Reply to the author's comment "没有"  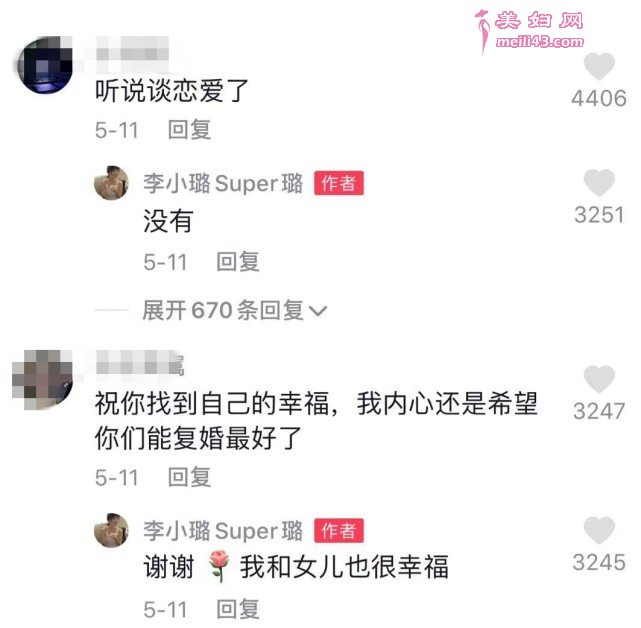238,262
